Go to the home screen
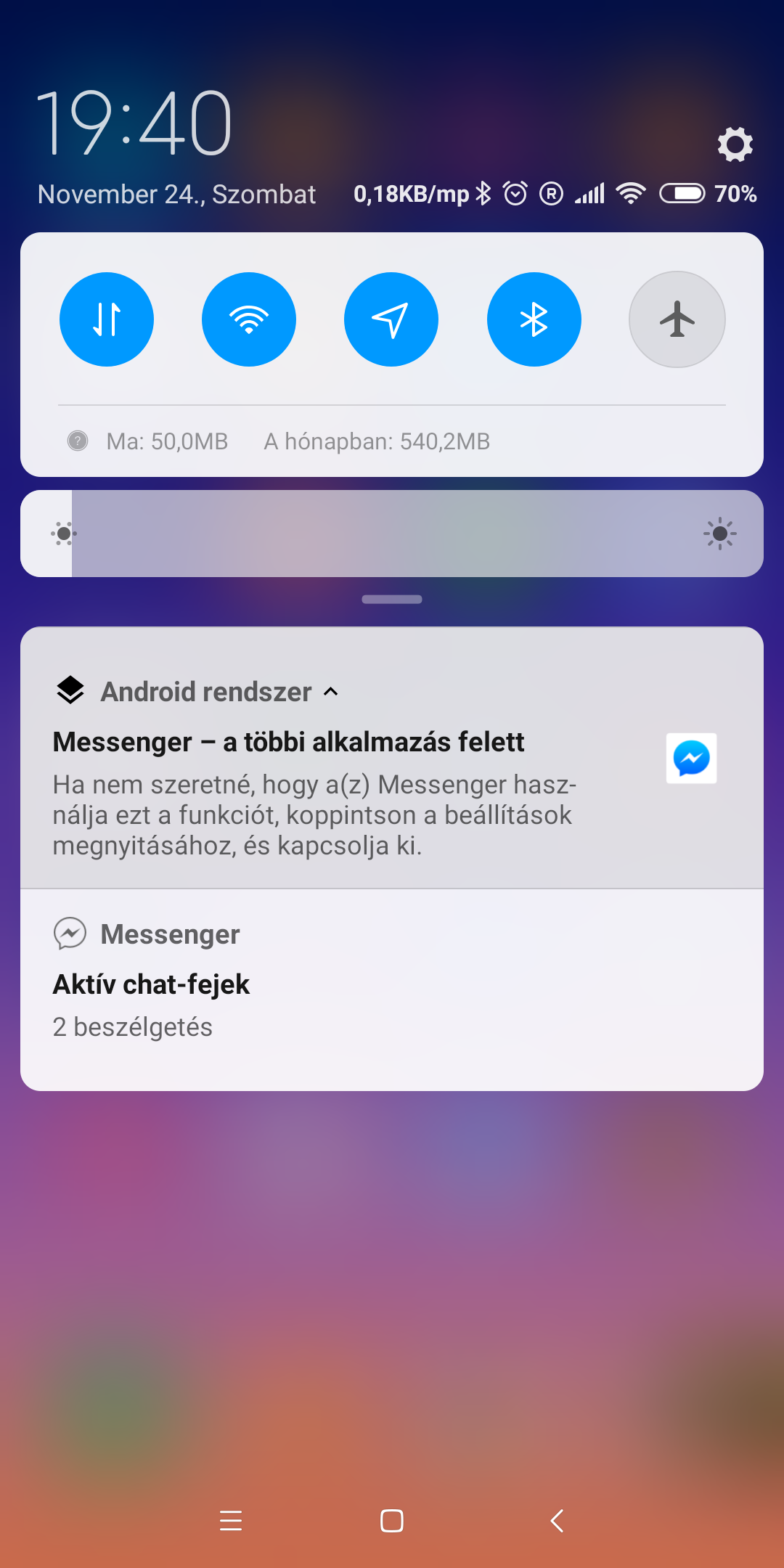 [392, 1521]
